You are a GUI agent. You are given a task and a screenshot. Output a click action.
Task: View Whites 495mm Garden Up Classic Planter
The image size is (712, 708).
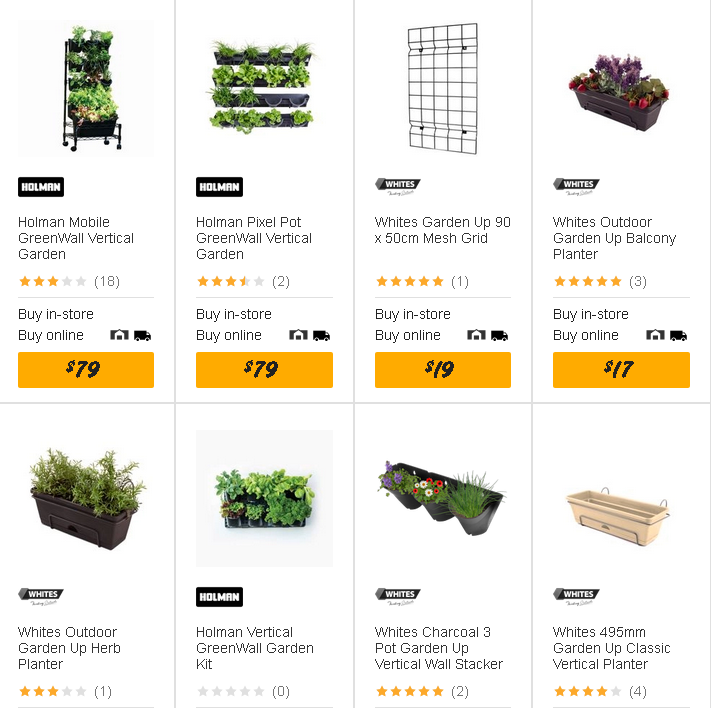pyautogui.click(x=611, y=648)
